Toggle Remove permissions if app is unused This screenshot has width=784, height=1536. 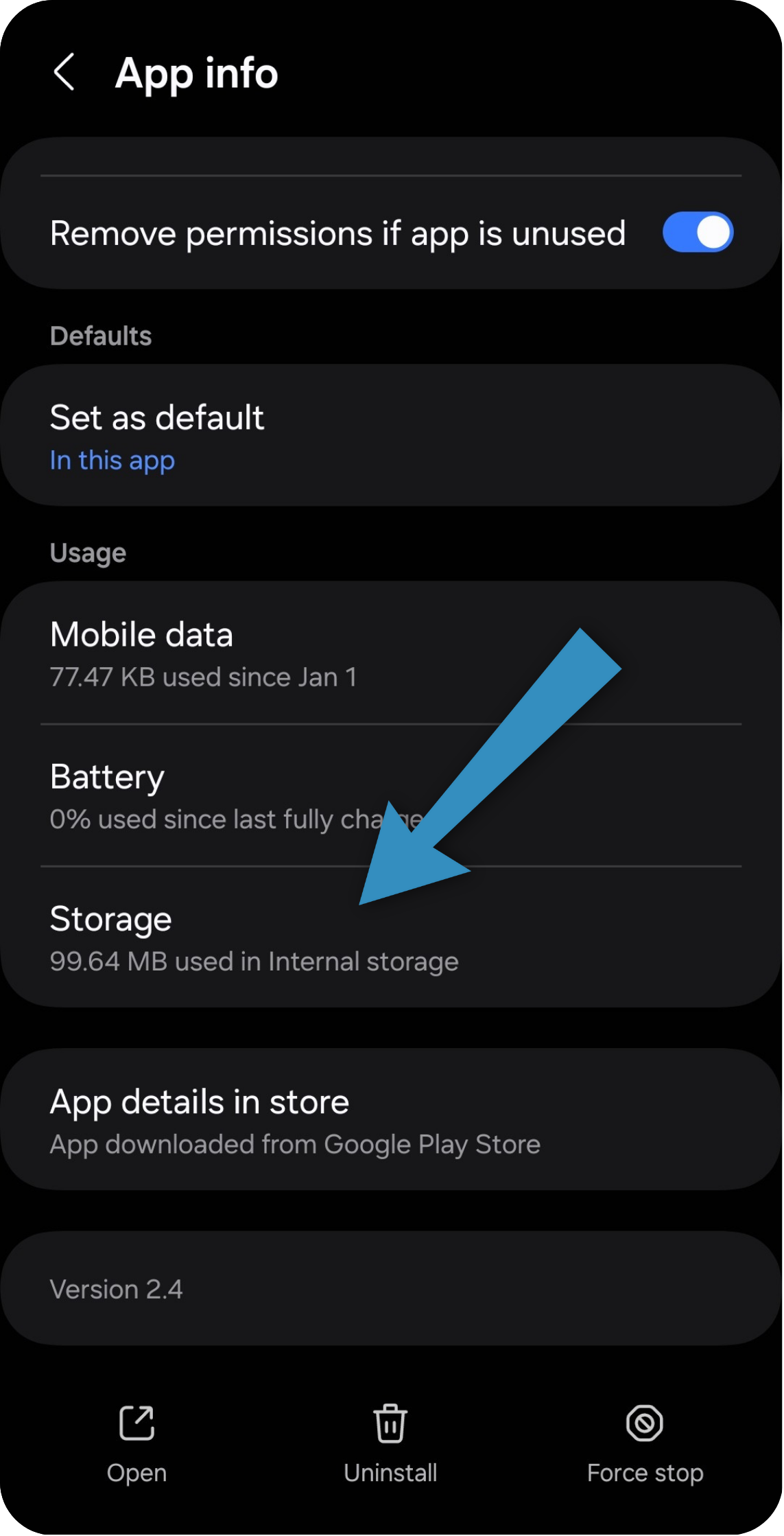click(x=697, y=233)
